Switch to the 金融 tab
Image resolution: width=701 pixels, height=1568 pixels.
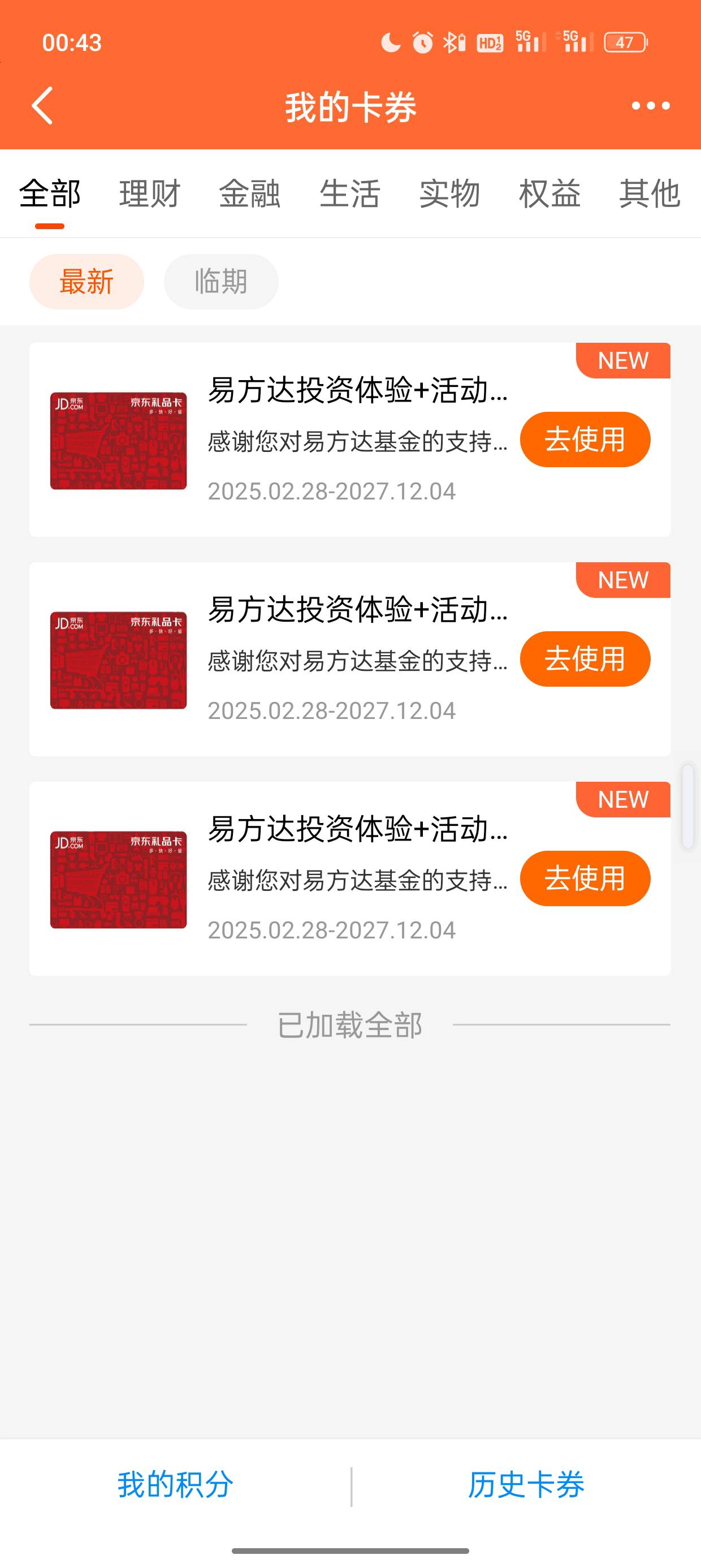point(249,193)
